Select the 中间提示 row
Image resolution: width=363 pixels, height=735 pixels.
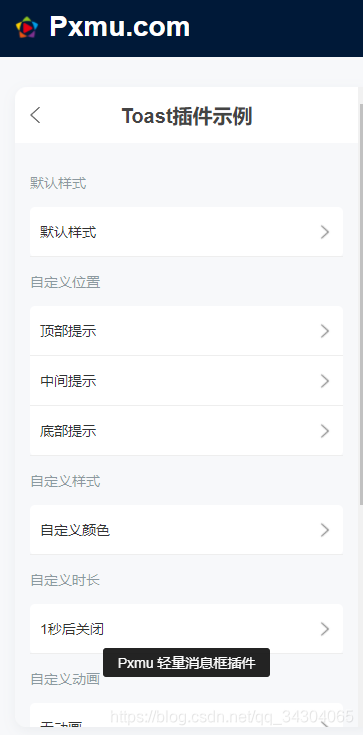pyautogui.click(x=186, y=381)
